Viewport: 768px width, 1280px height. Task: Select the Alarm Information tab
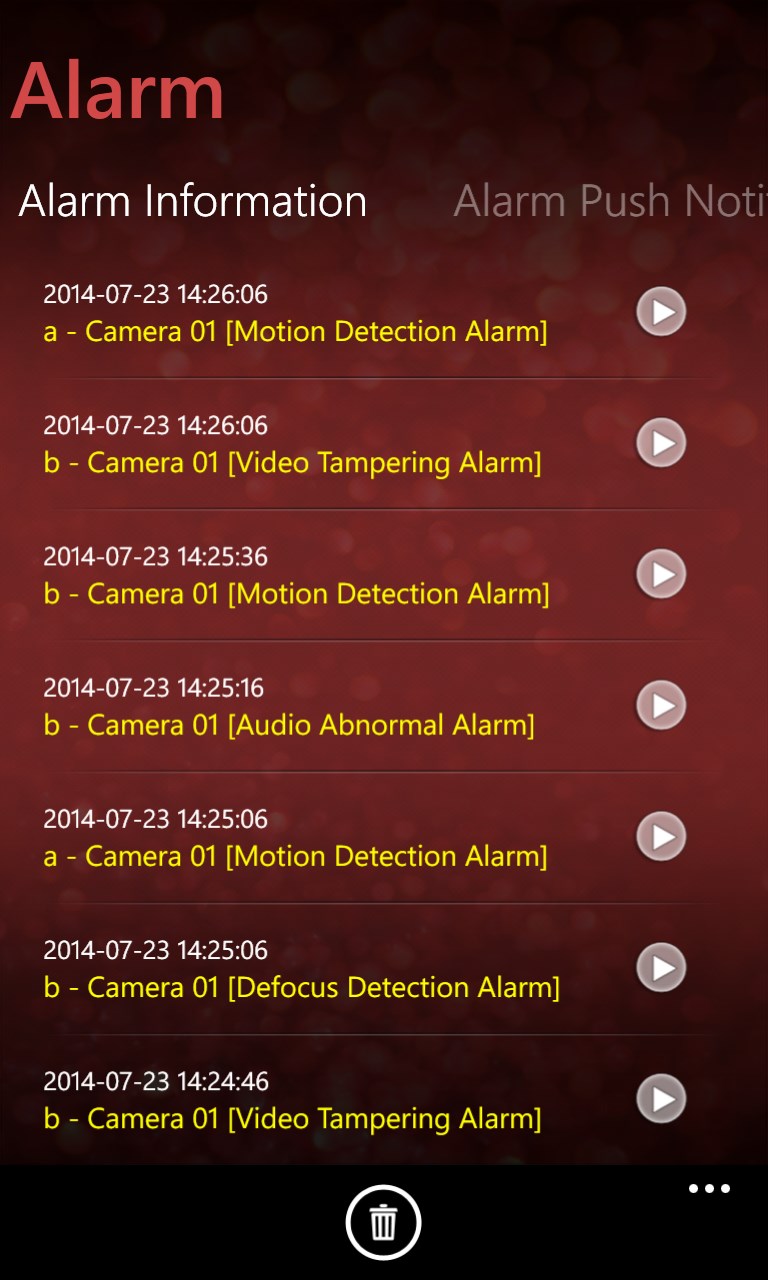tap(193, 201)
